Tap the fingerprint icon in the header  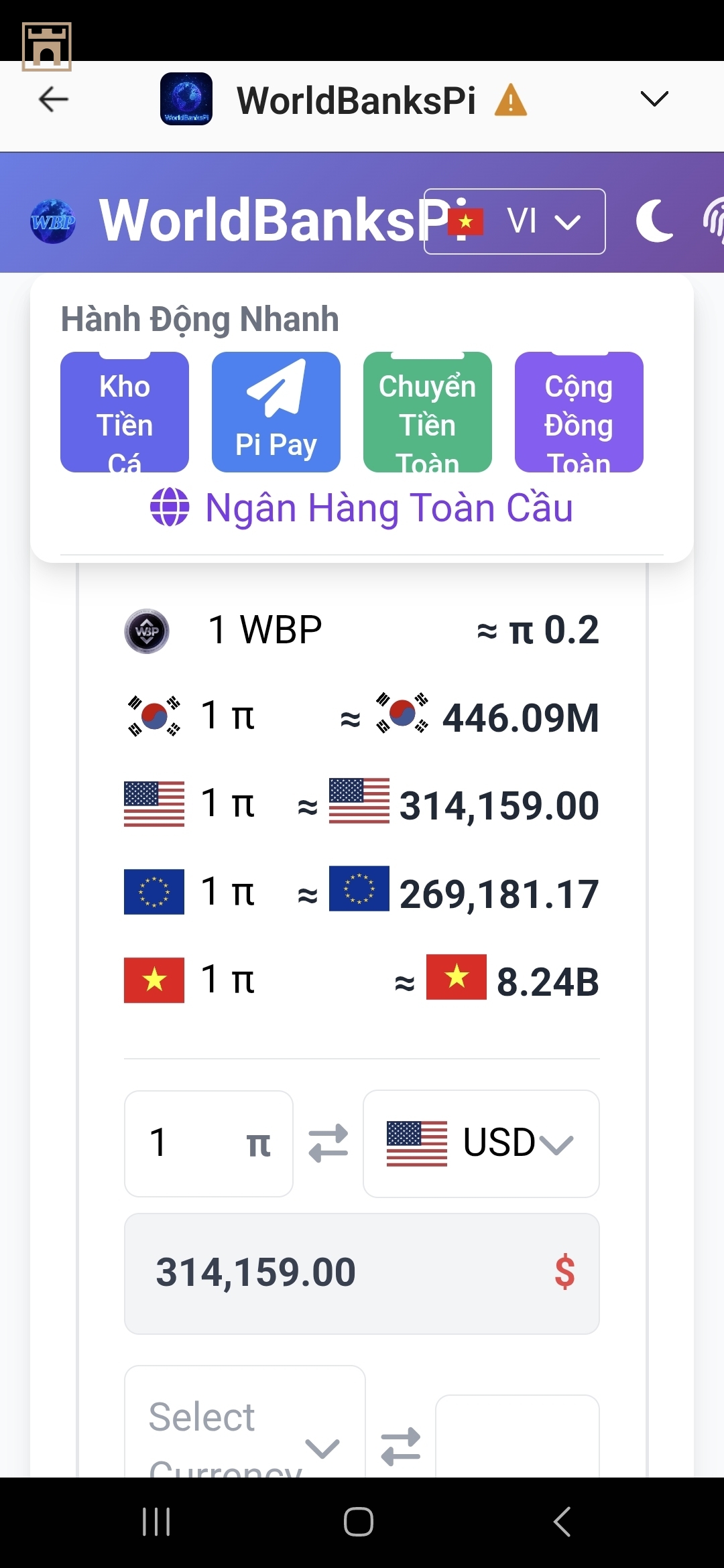(713, 220)
